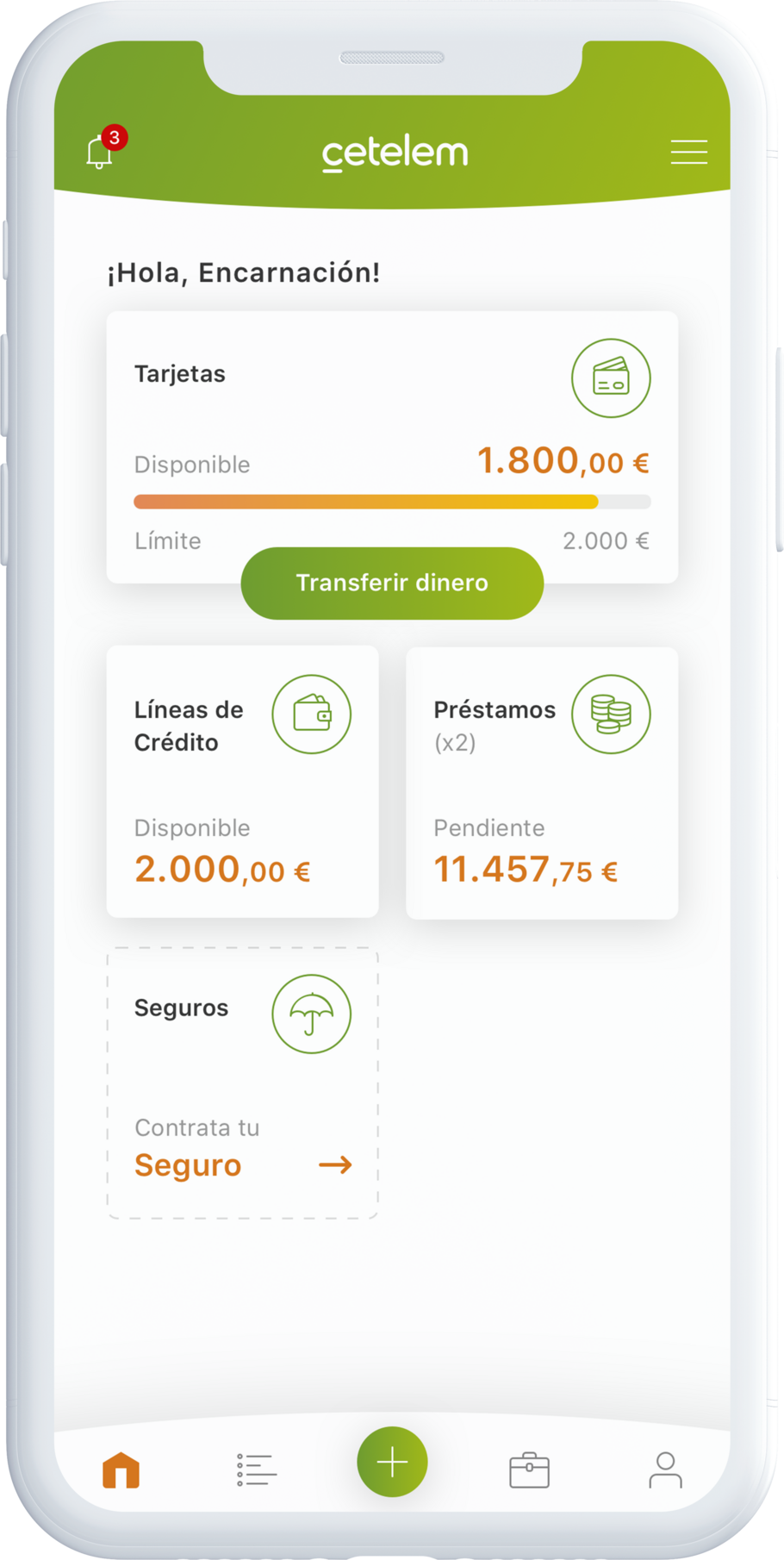Switch to the profile tab
The image size is (784, 1560).
coord(665,1470)
